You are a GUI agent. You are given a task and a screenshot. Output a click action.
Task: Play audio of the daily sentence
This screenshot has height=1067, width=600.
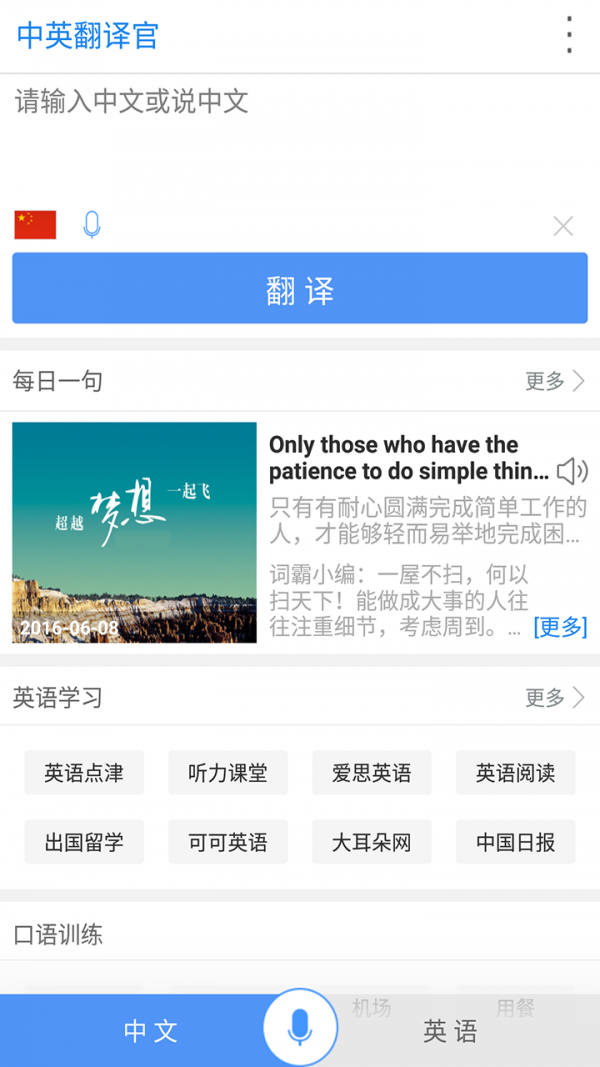point(572,471)
